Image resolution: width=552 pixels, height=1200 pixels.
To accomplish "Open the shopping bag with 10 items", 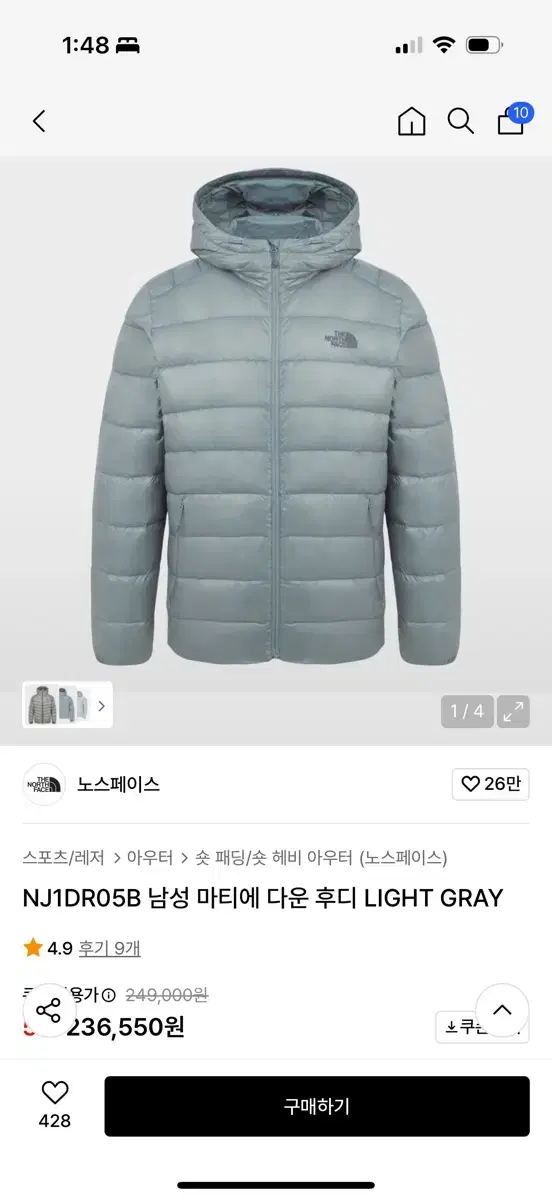I will (511, 119).
